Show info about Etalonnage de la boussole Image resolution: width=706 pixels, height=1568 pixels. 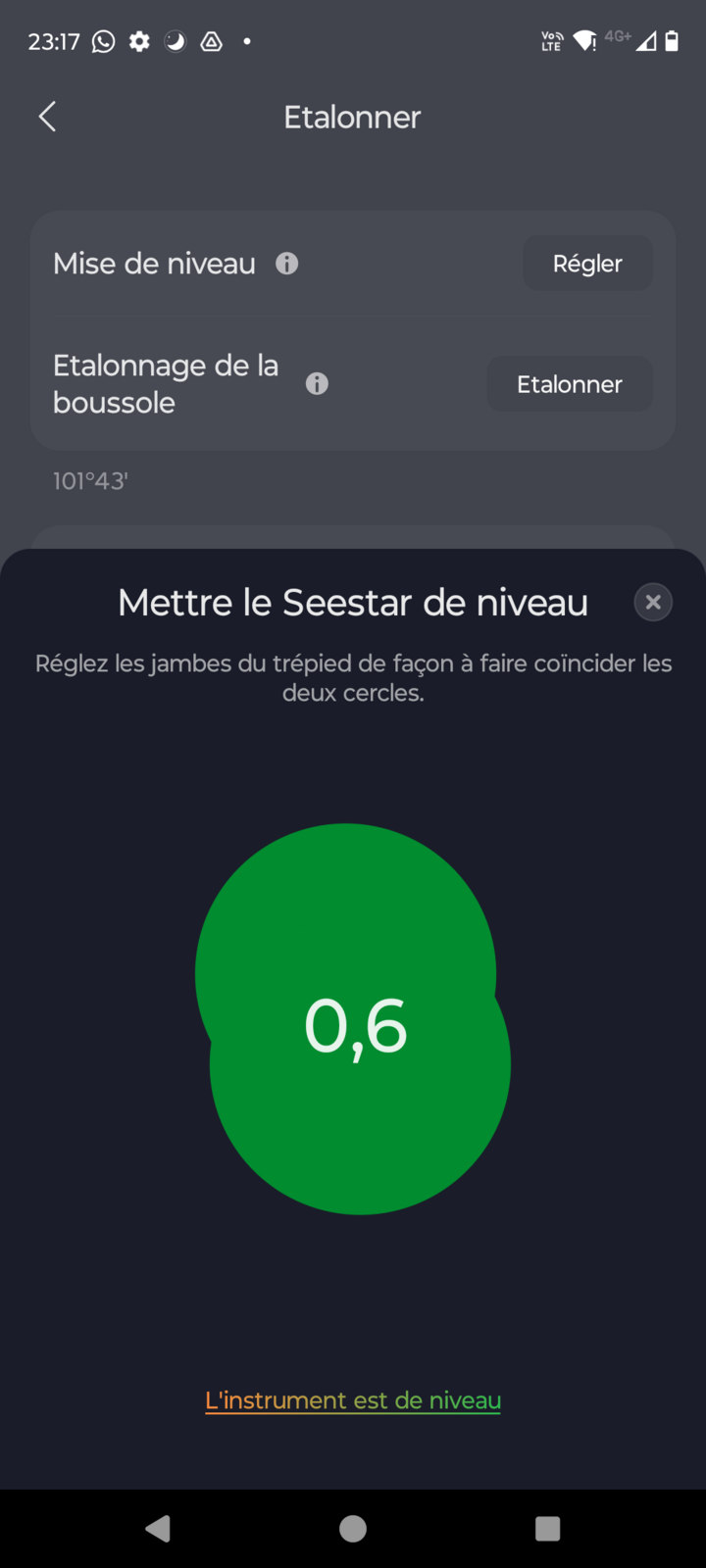(x=317, y=384)
